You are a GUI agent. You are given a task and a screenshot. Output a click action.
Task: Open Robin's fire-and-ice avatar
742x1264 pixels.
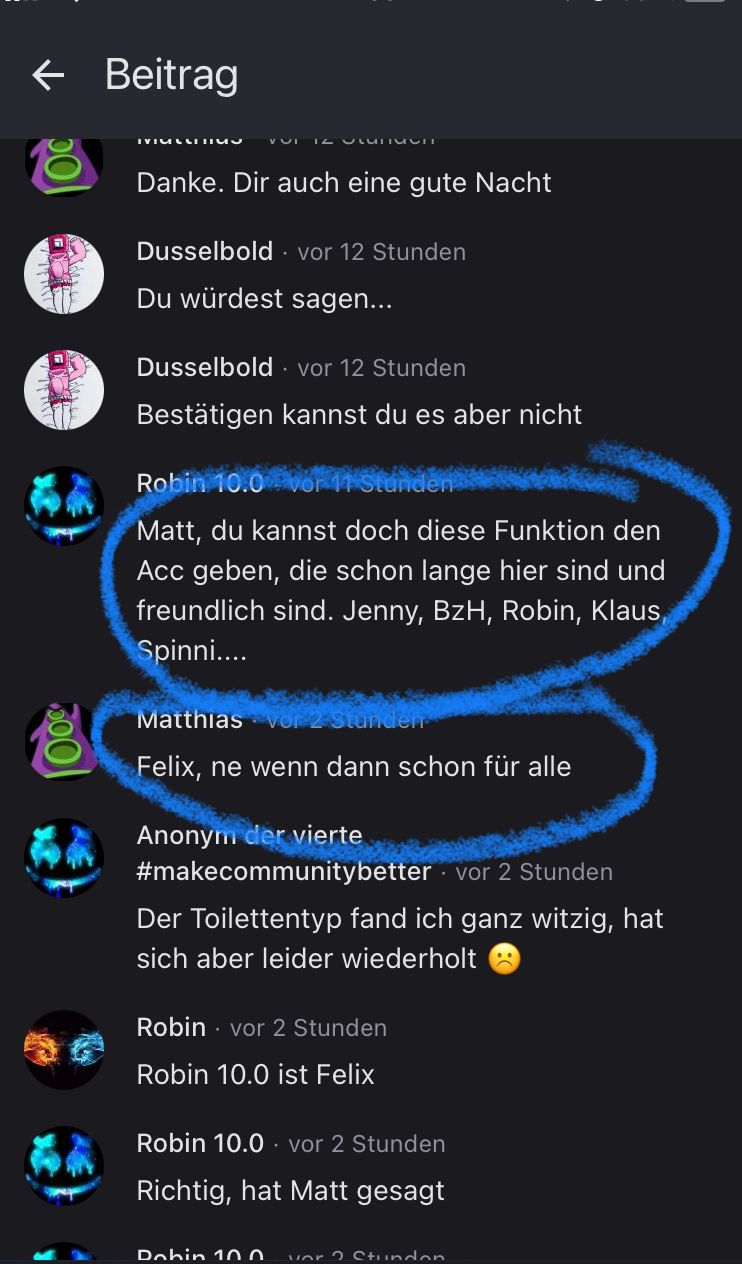pyautogui.click(x=64, y=1050)
